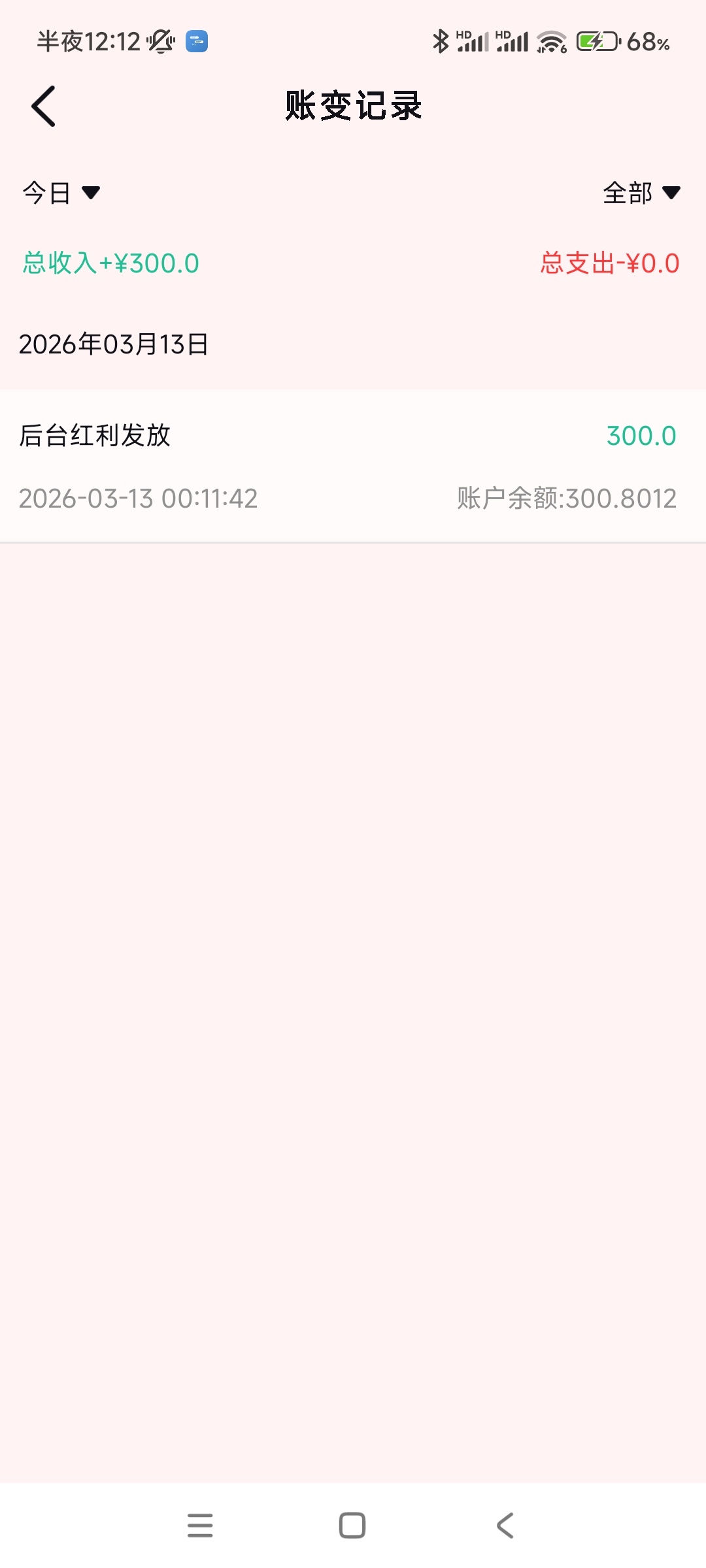Go back from the 账变记录 page

coord(44,106)
